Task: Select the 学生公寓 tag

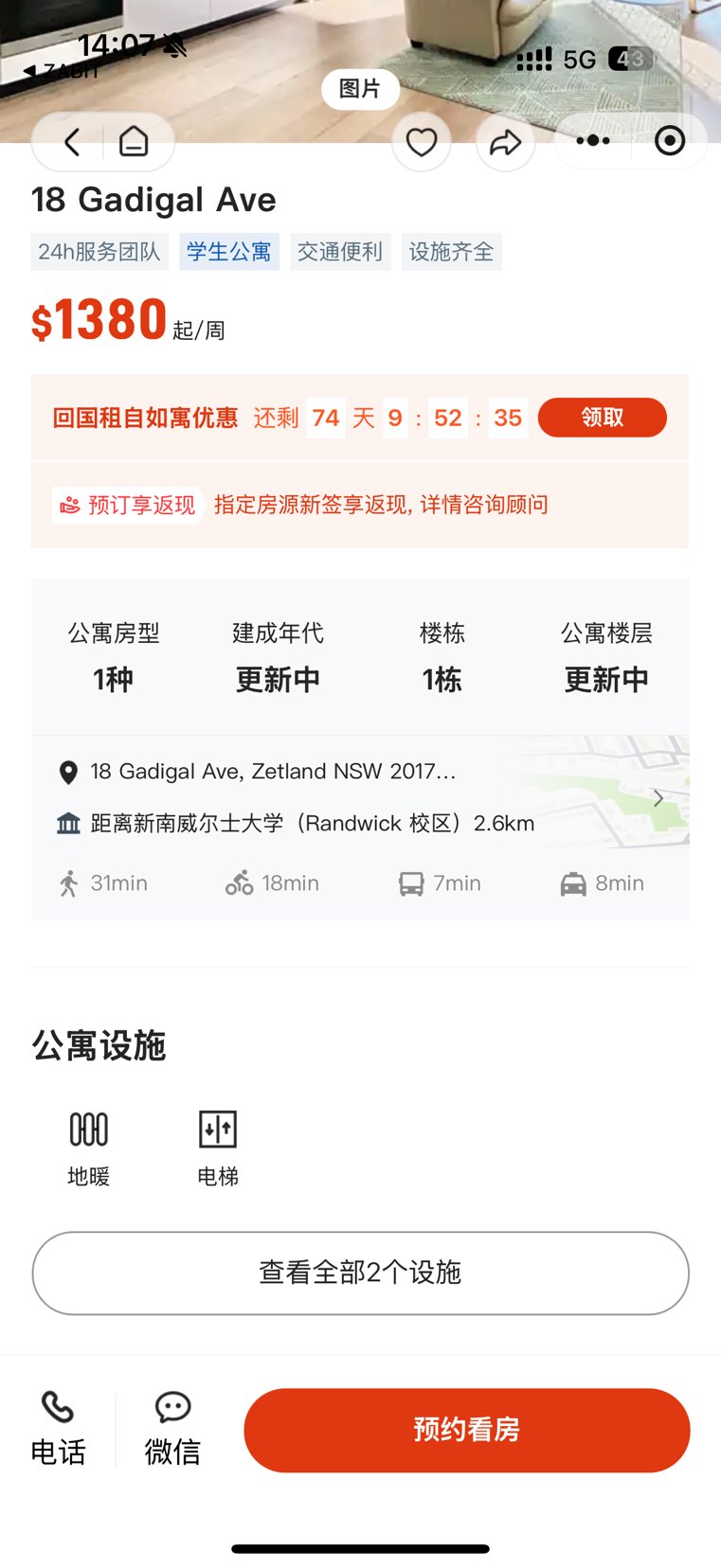Action: coord(228,252)
